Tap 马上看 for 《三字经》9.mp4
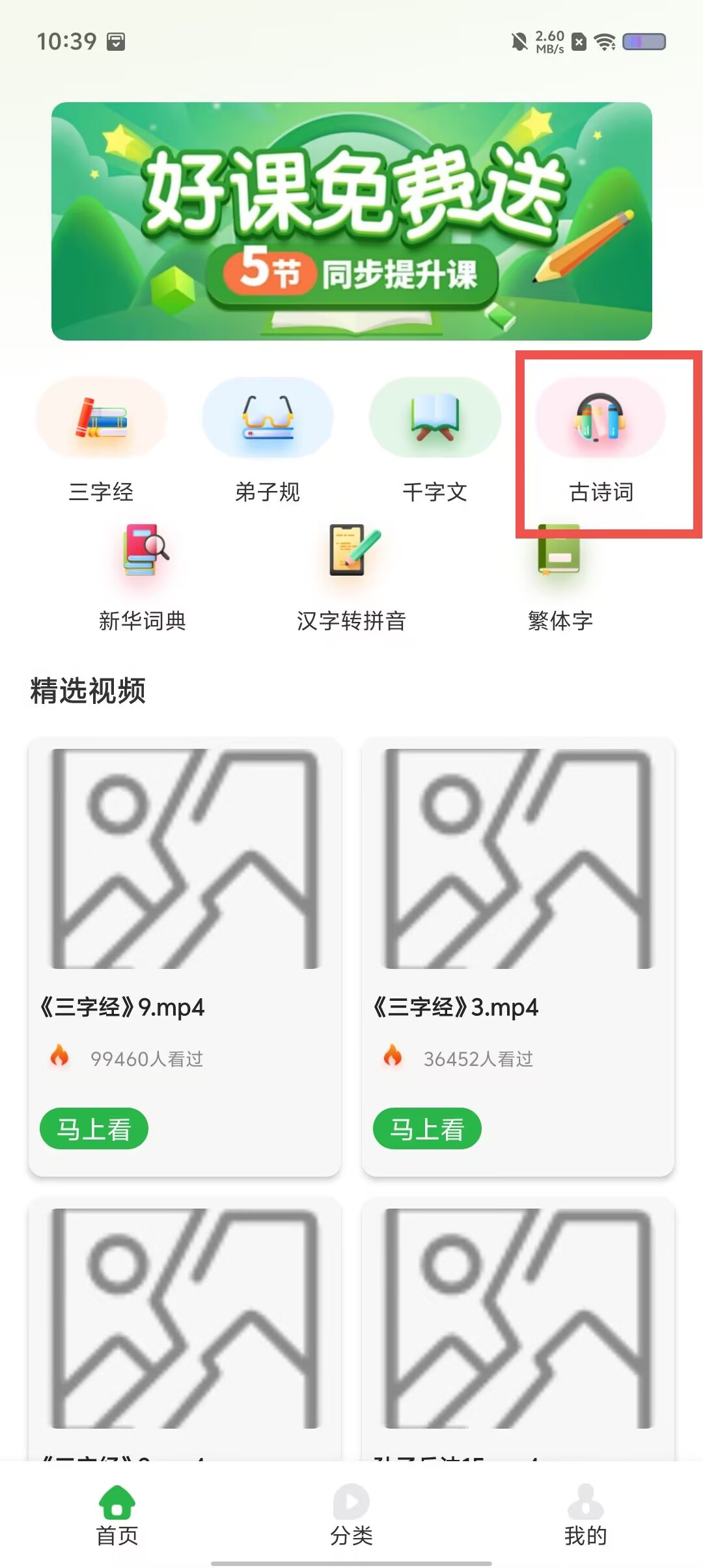Image resolution: width=703 pixels, height=1568 pixels. coord(94,1128)
